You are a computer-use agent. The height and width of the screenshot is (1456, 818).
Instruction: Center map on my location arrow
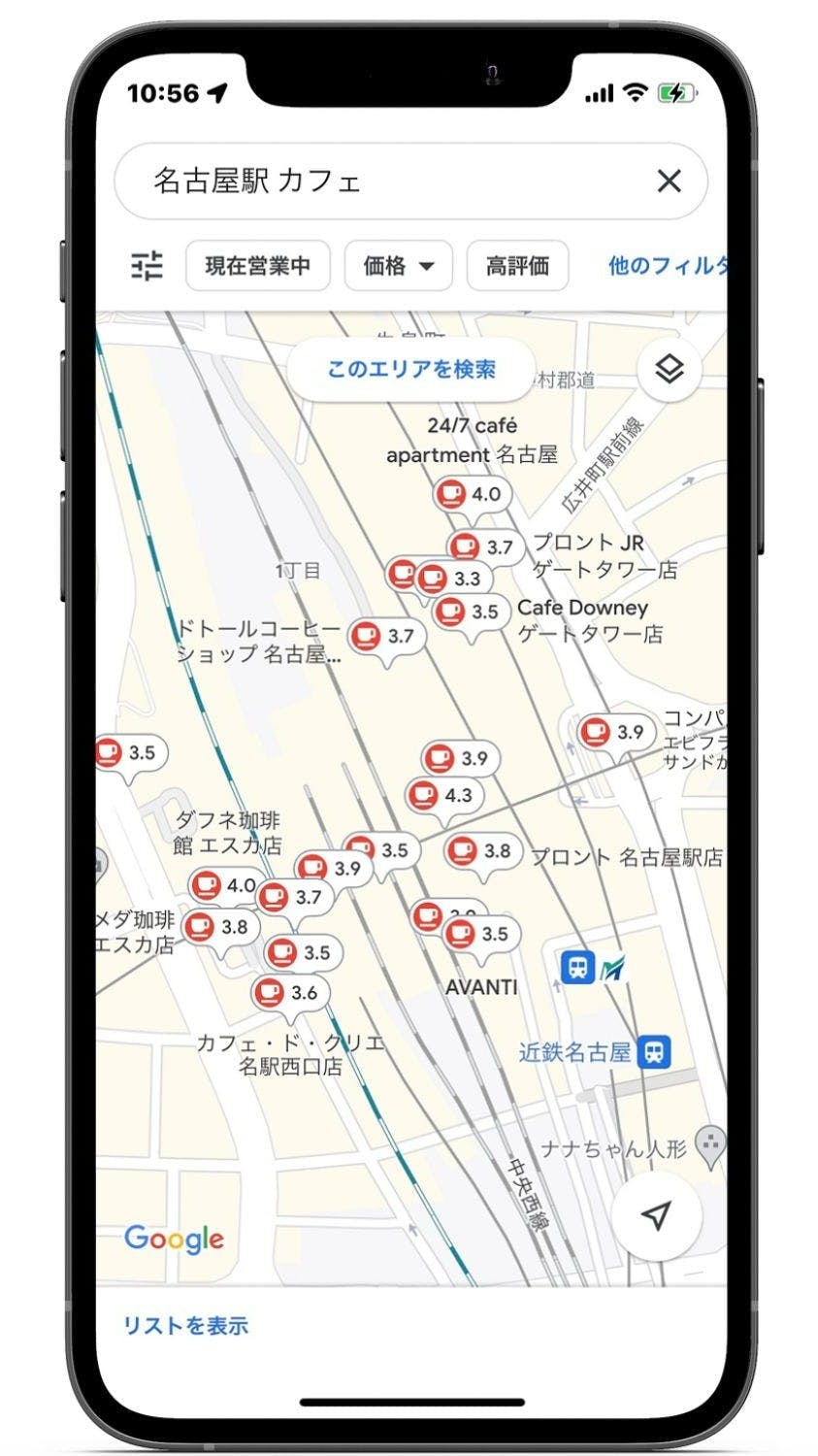657,1216
